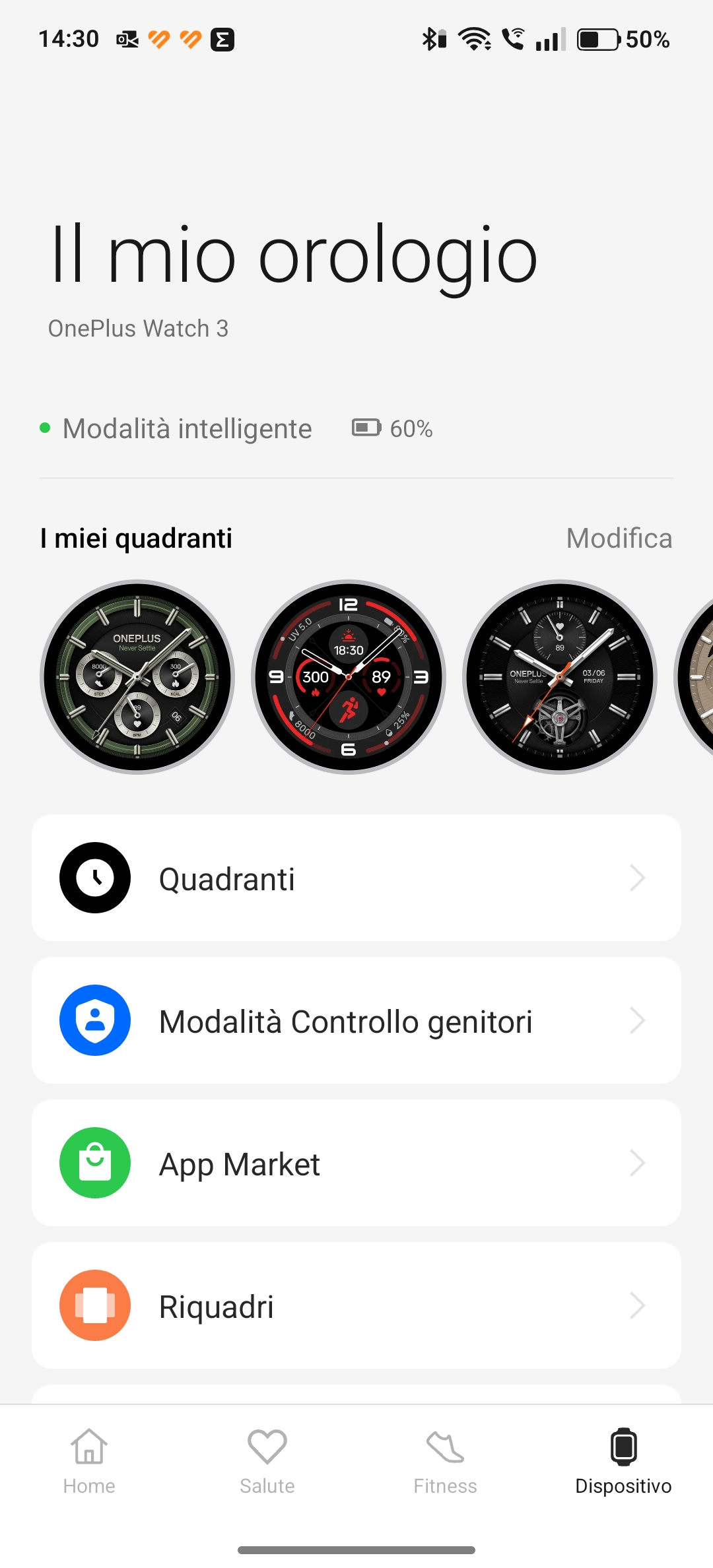Pick the black tourbillon watch face
The height and width of the screenshot is (1568, 713).
(560, 677)
